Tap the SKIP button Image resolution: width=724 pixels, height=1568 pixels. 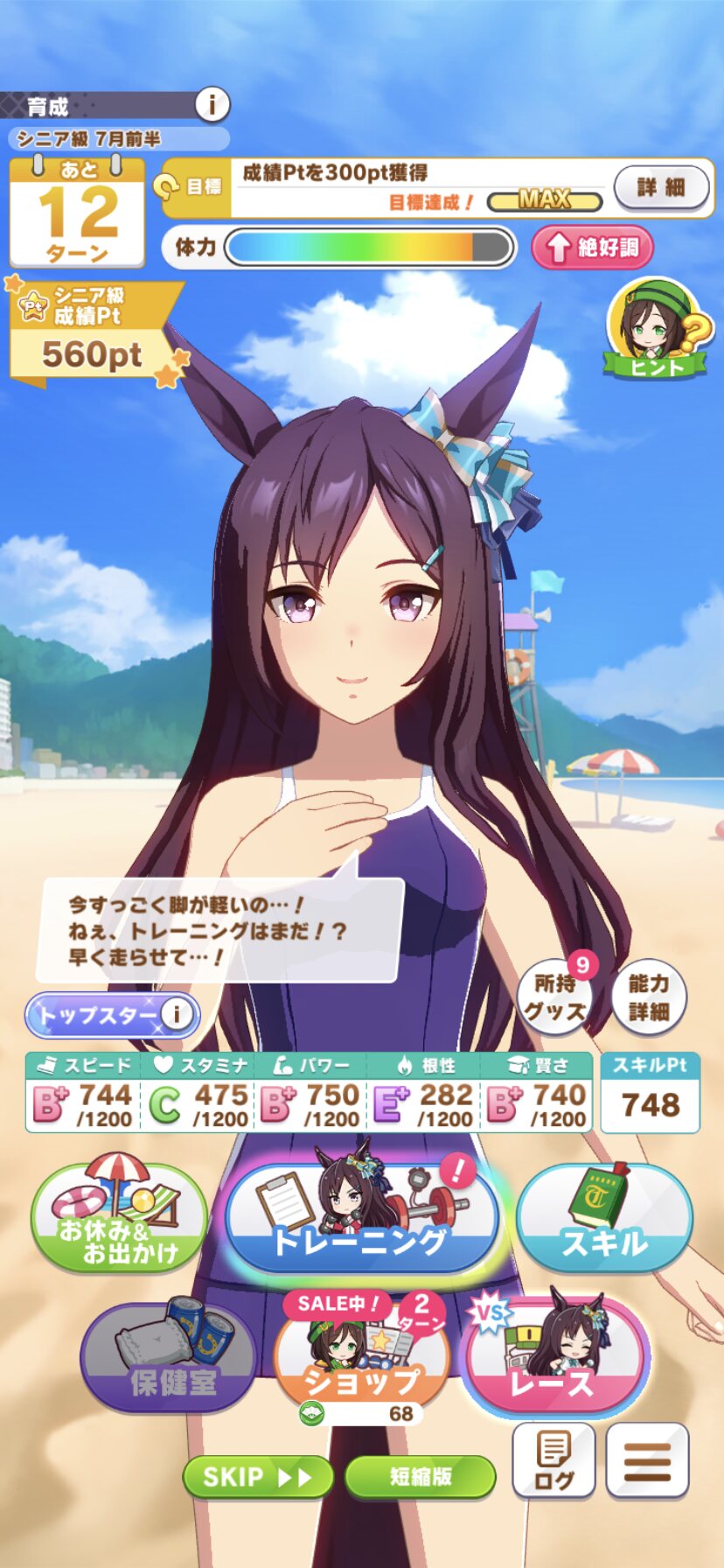(258, 1478)
